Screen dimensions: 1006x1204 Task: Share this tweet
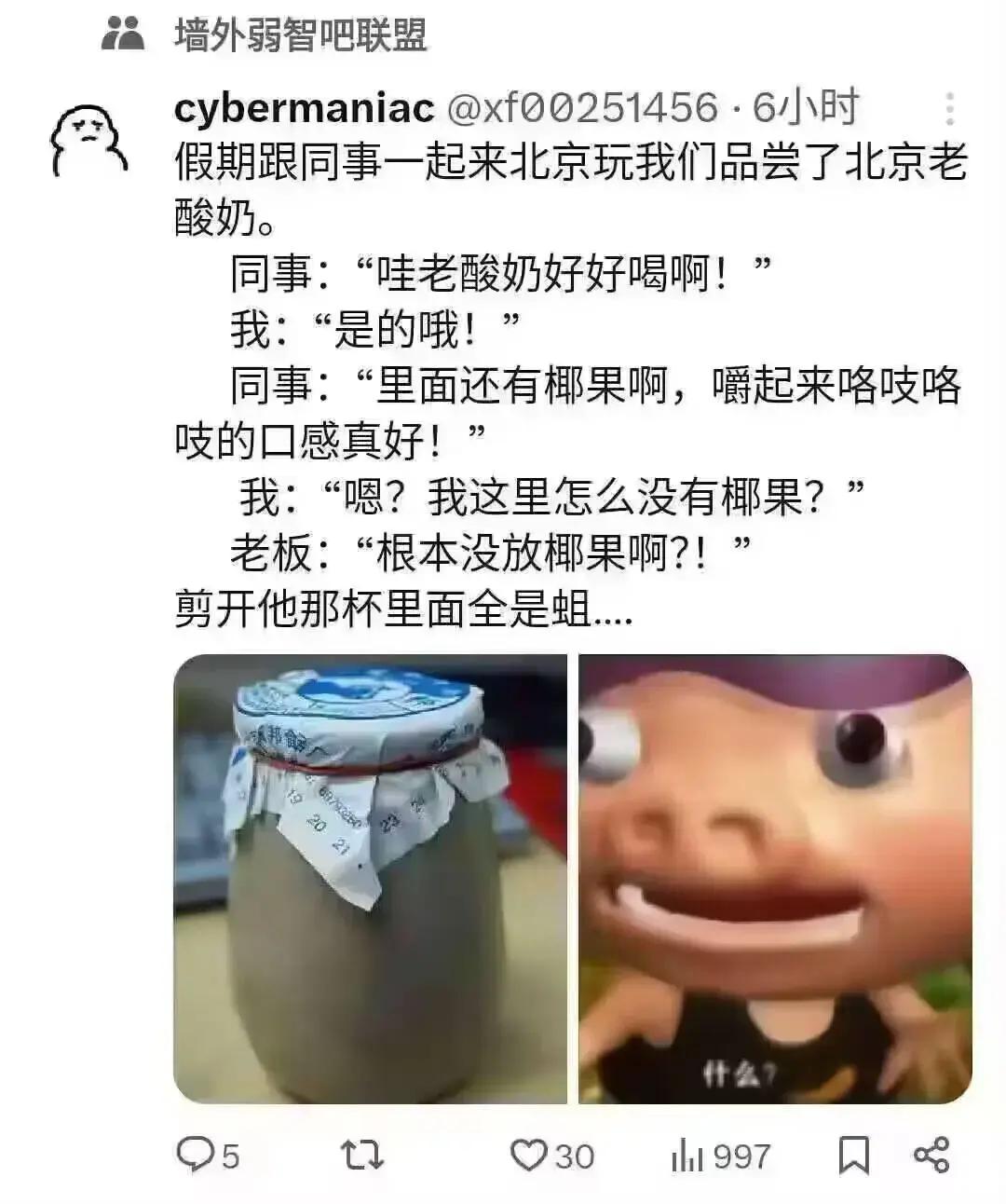pyautogui.click(x=931, y=1155)
